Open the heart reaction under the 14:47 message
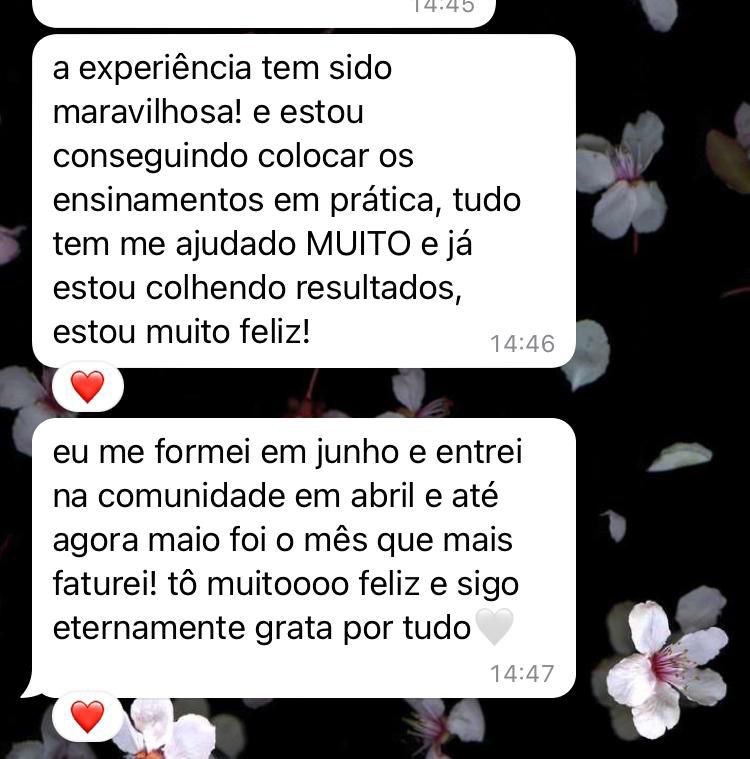This screenshot has width=750, height=759. [x=88, y=716]
